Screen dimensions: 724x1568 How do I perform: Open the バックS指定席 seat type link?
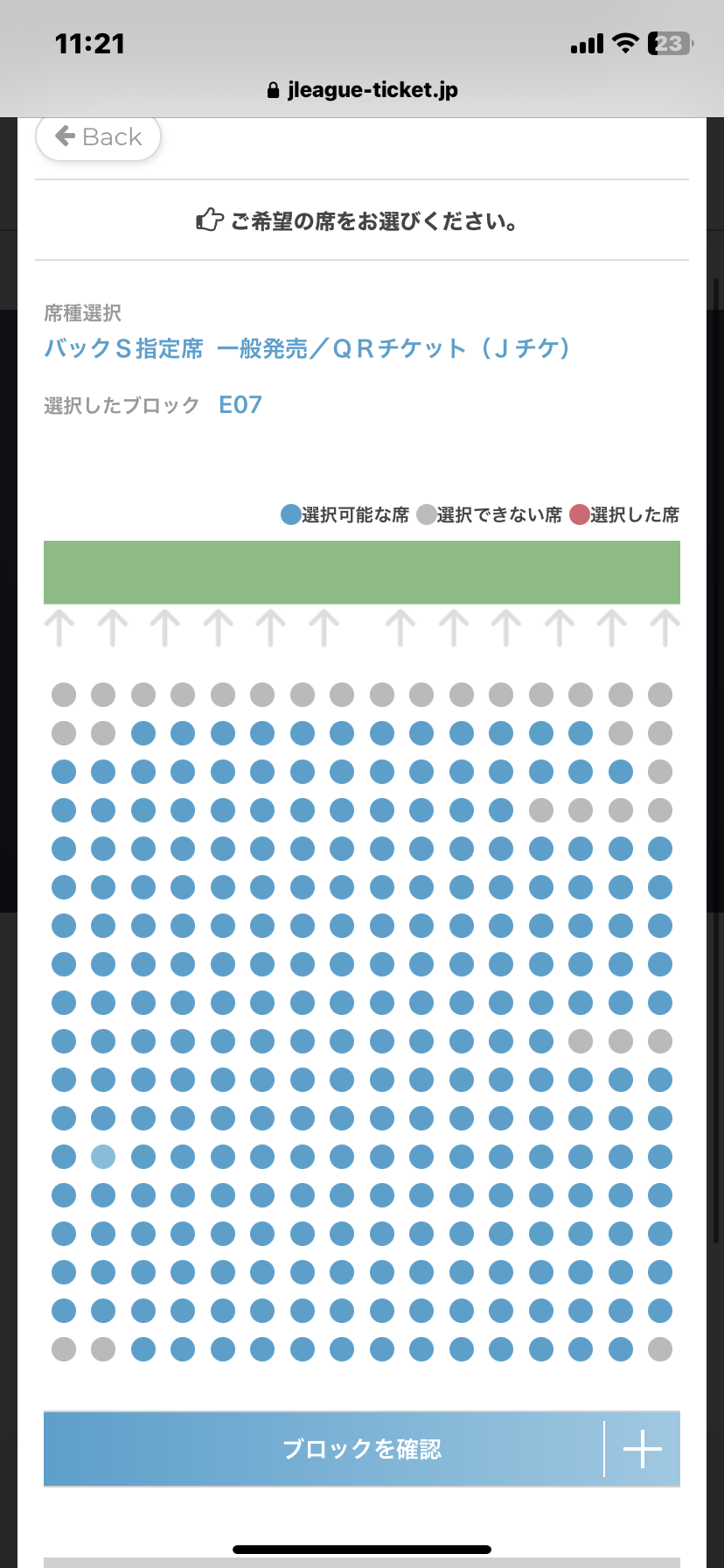[307, 348]
